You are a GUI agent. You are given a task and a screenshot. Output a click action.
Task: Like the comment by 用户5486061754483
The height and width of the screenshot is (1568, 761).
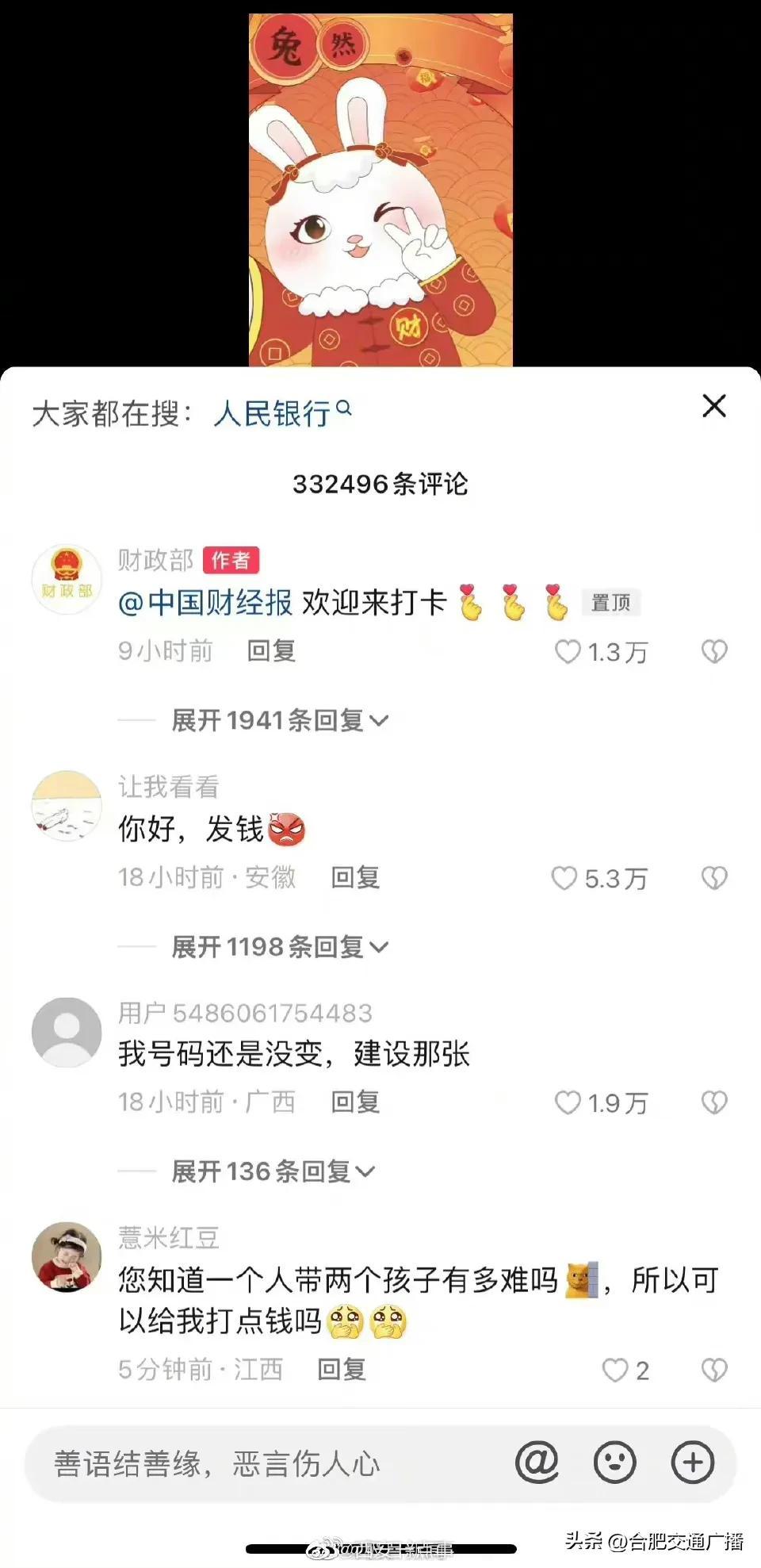tap(568, 1102)
